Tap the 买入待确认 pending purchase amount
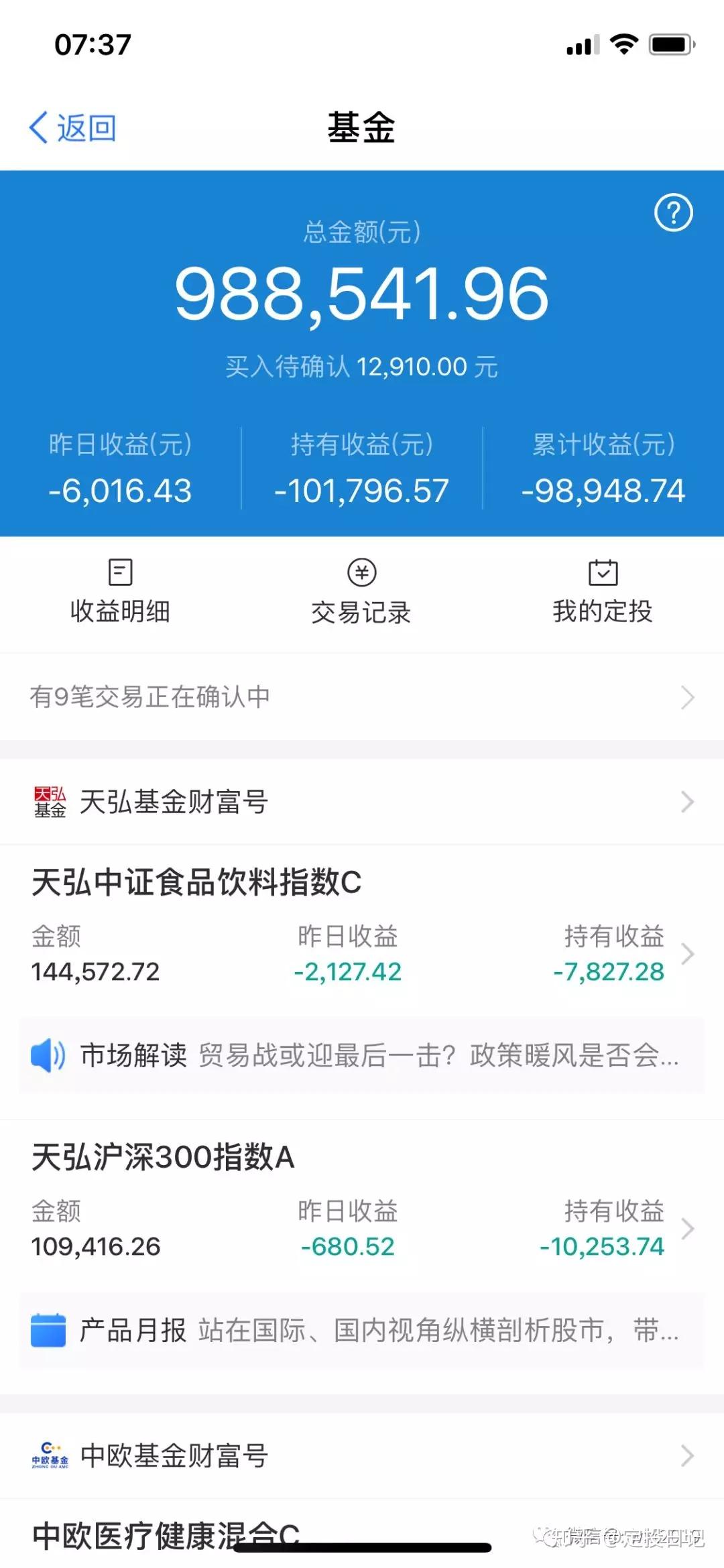This screenshot has height=1568, width=724. pyautogui.click(x=362, y=366)
